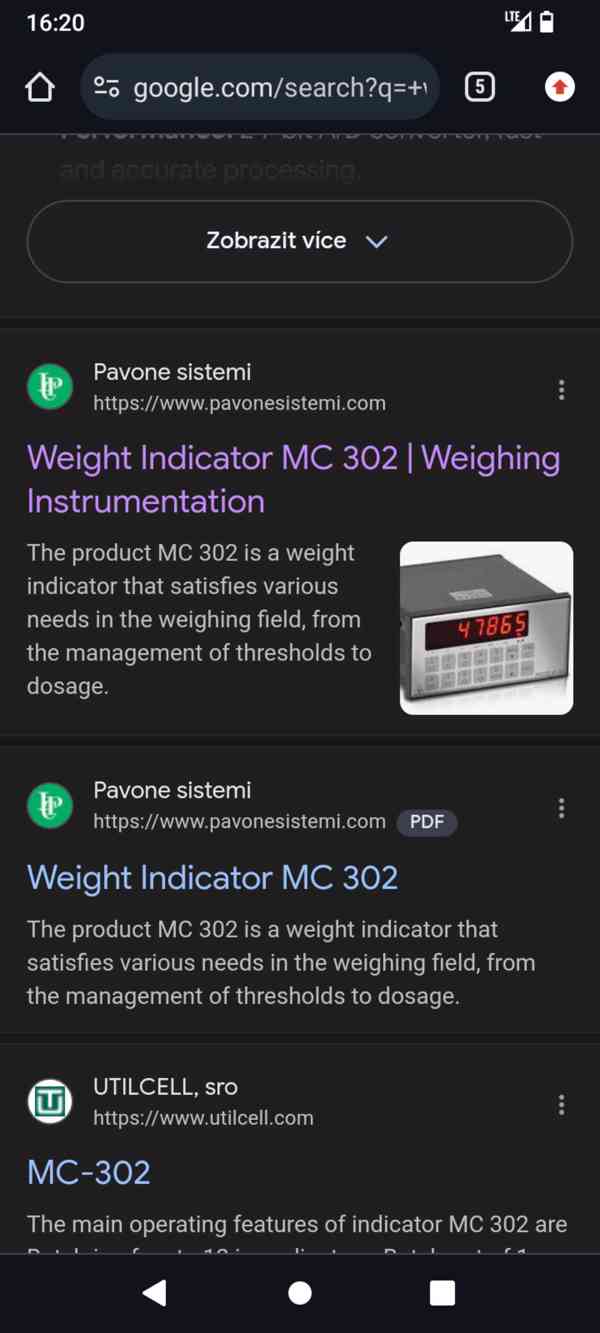Go to the browser home page

(x=40, y=88)
